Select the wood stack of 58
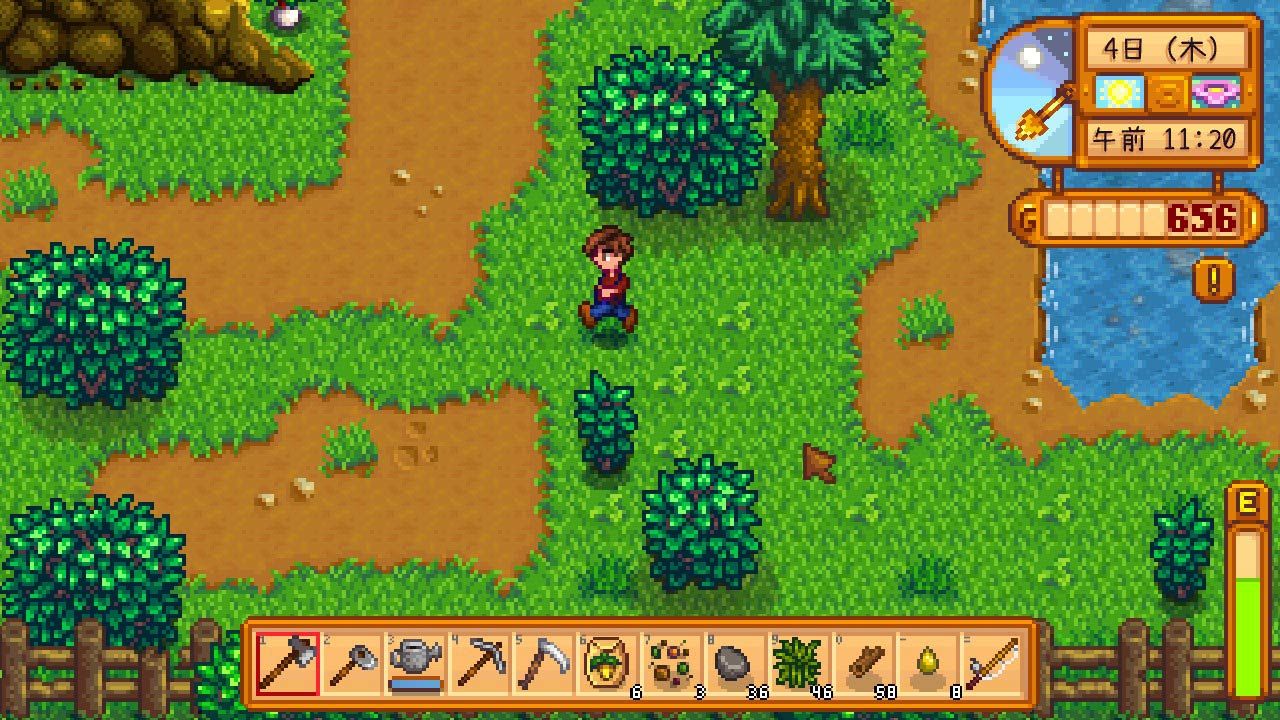1280x720 pixels. [x=863, y=664]
